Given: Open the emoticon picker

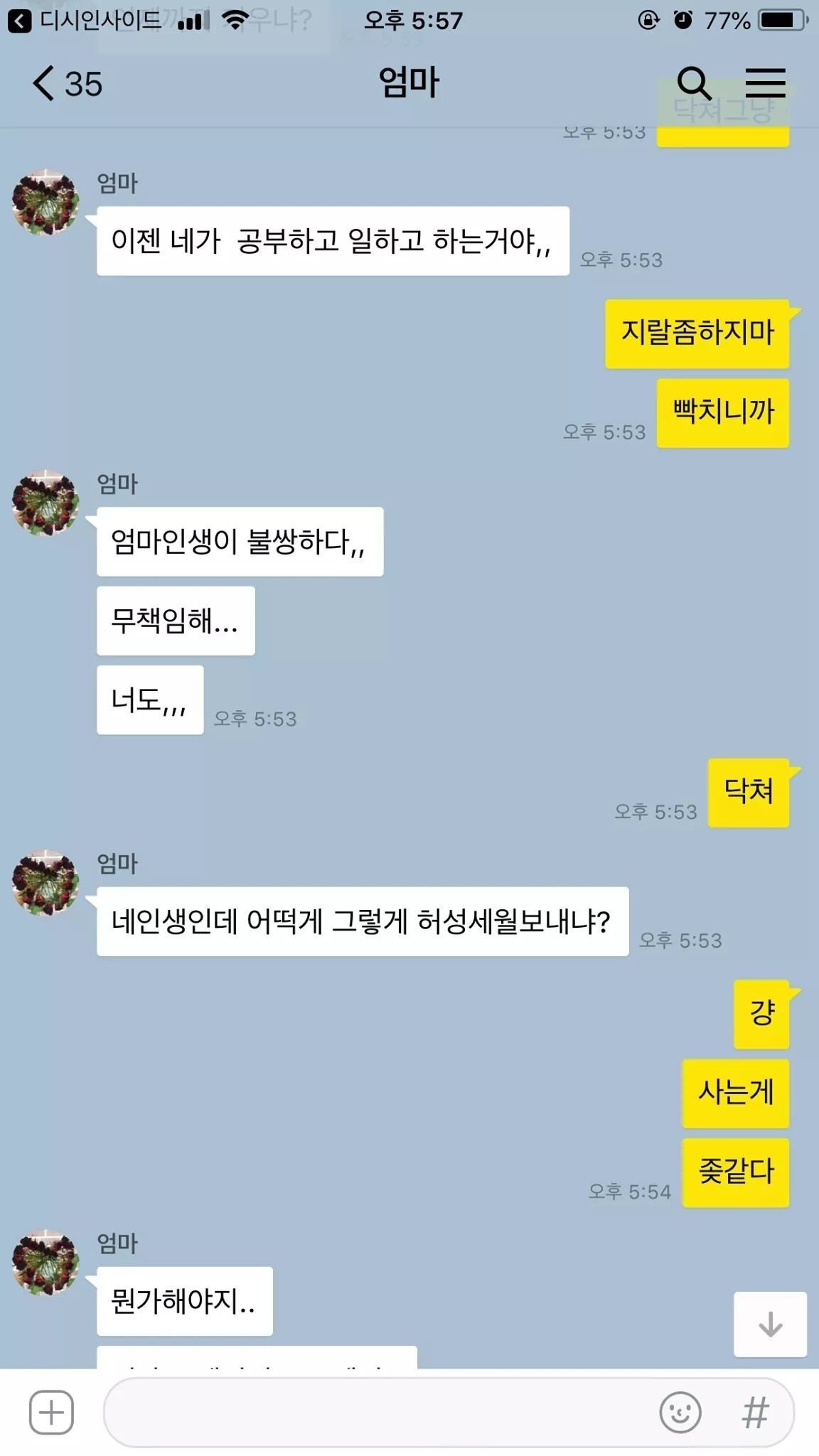Looking at the screenshot, I should [680, 1412].
